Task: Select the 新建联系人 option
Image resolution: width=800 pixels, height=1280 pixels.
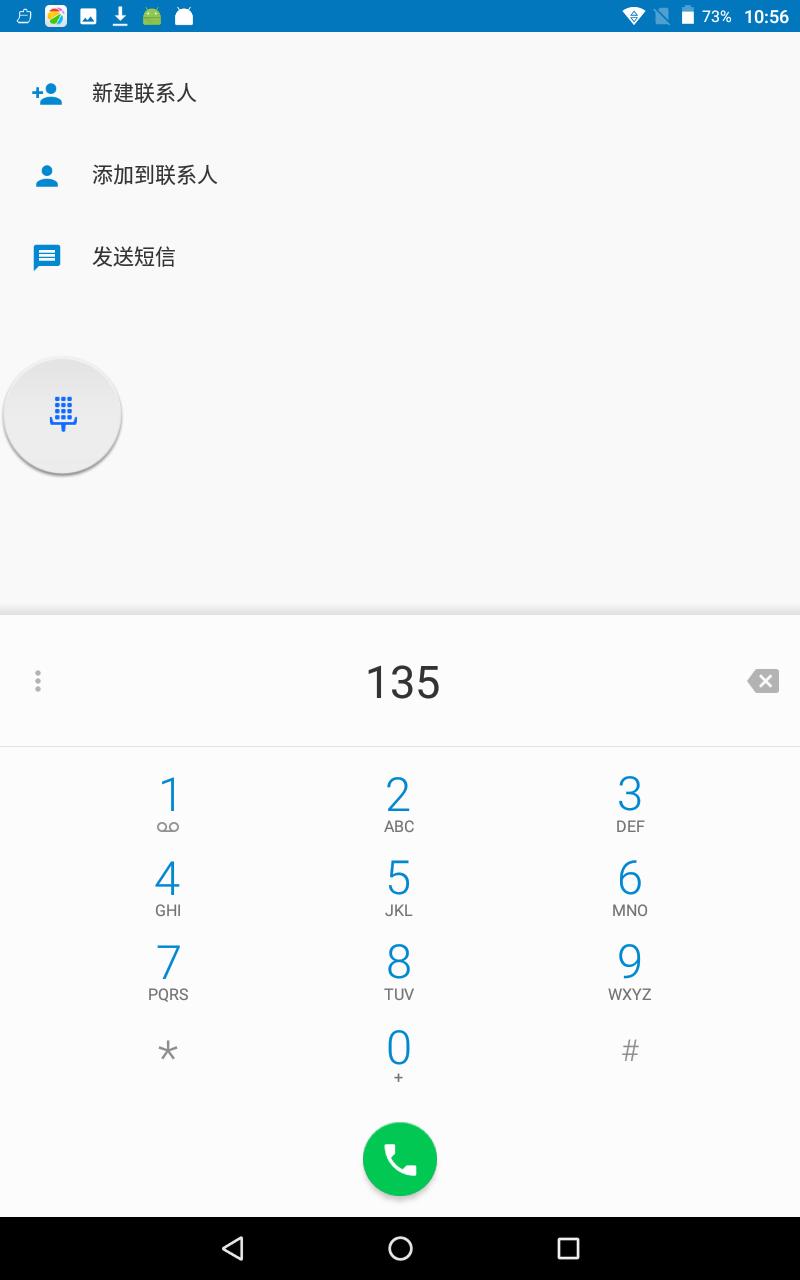Action: (x=143, y=92)
